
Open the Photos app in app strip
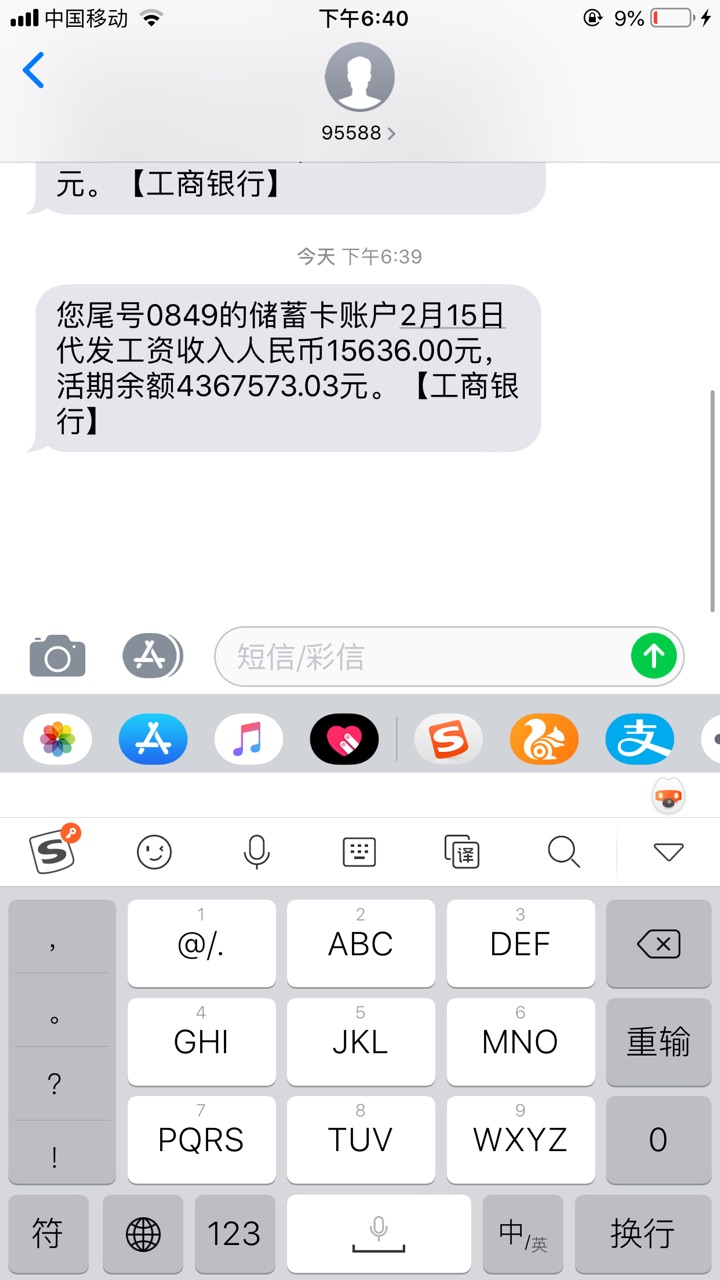click(57, 740)
